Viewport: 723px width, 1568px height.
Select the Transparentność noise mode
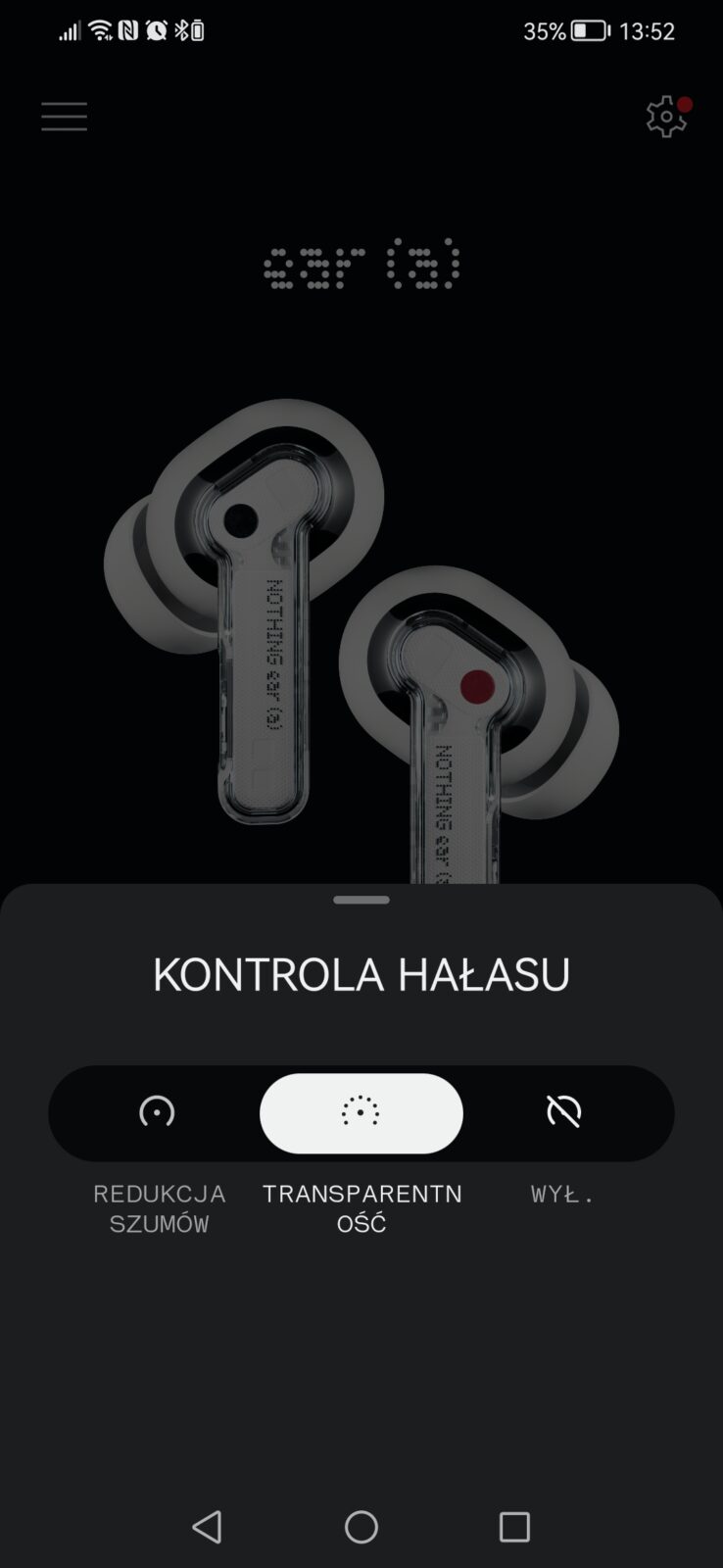361,1112
